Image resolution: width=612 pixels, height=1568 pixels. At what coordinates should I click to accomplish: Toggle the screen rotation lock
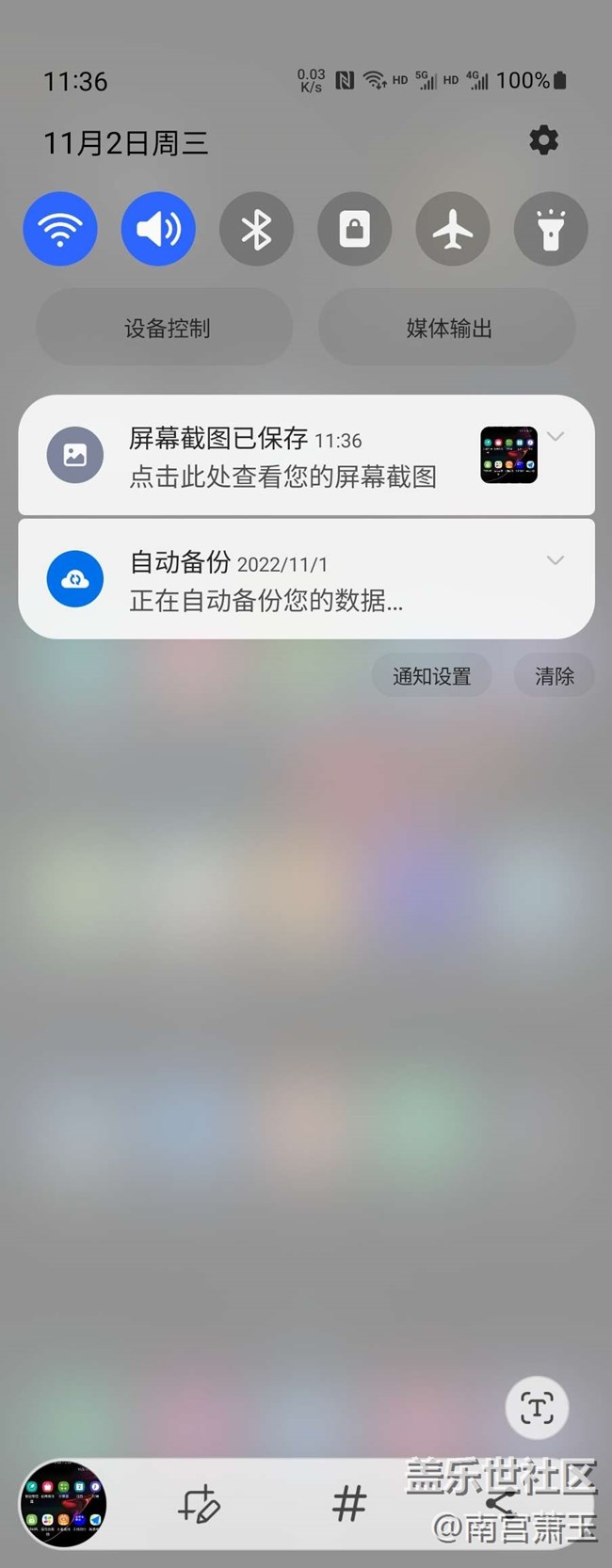pos(354,229)
